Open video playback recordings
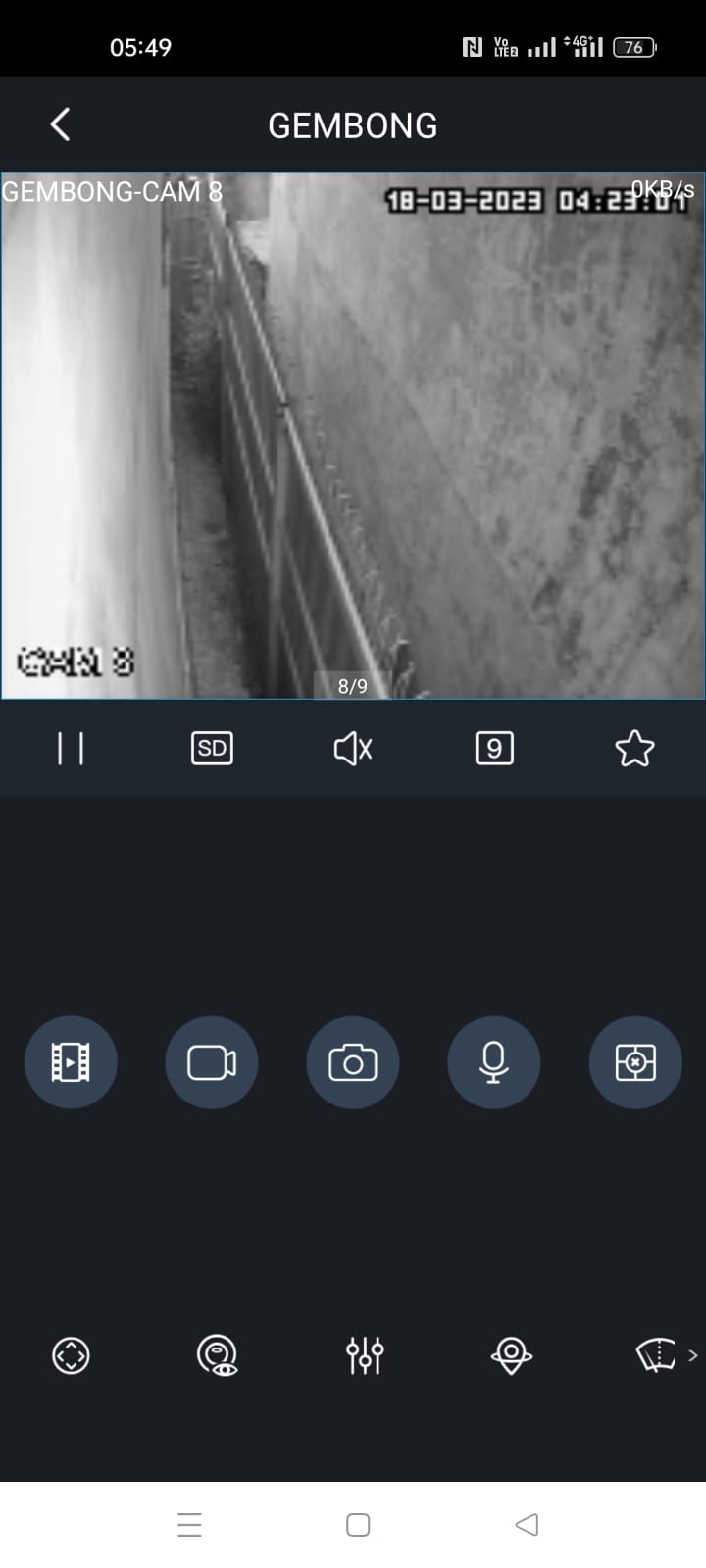The width and height of the screenshot is (706, 1568). (x=71, y=1062)
